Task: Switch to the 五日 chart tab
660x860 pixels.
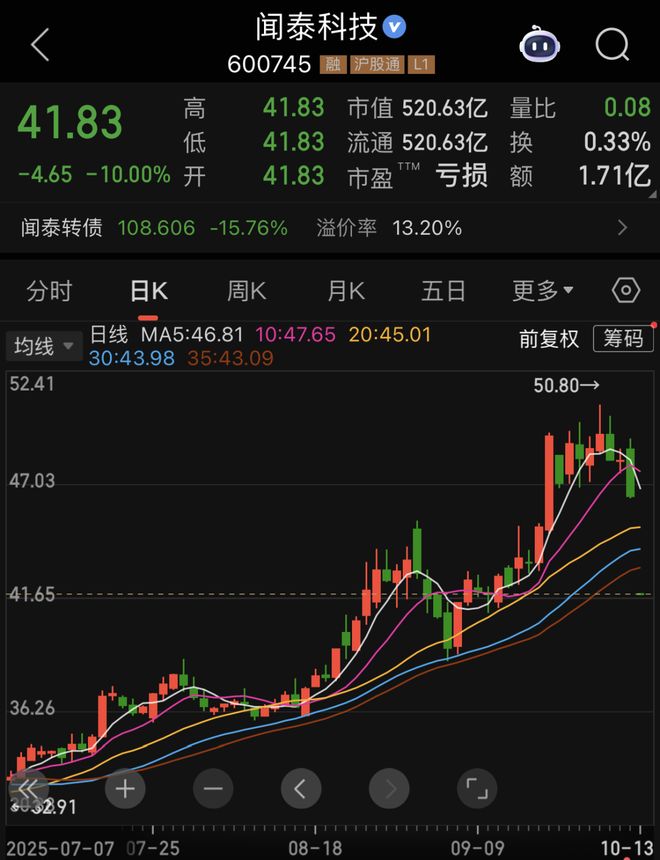Action: (443, 291)
